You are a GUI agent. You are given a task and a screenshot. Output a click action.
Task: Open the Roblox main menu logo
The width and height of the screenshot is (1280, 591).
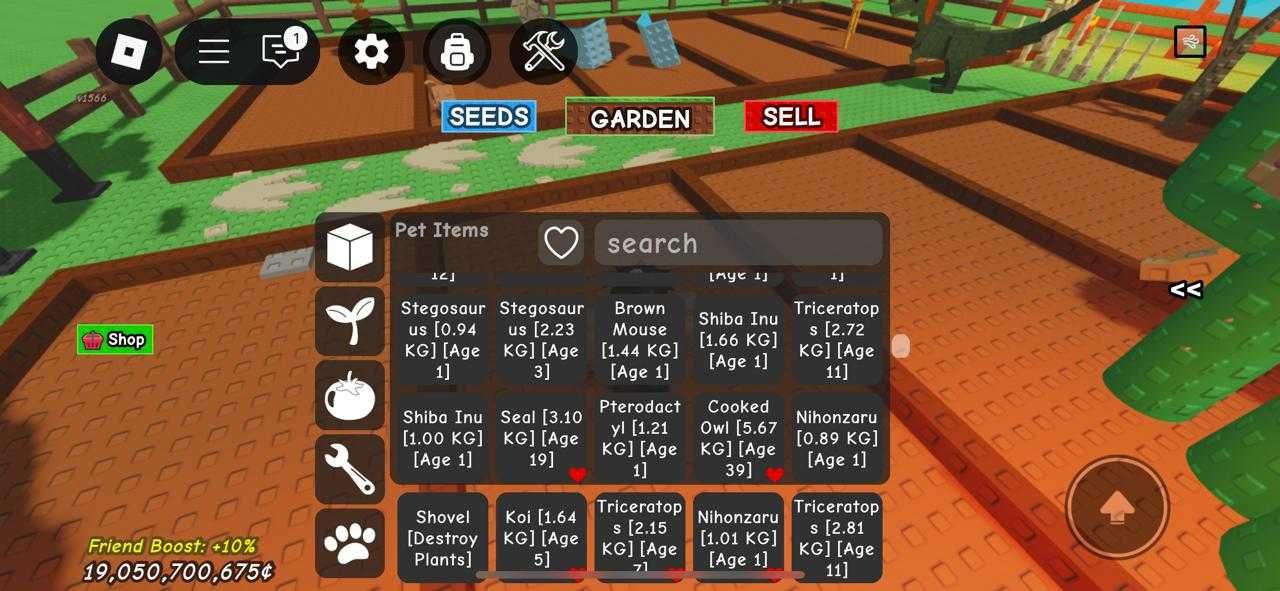pos(129,51)
